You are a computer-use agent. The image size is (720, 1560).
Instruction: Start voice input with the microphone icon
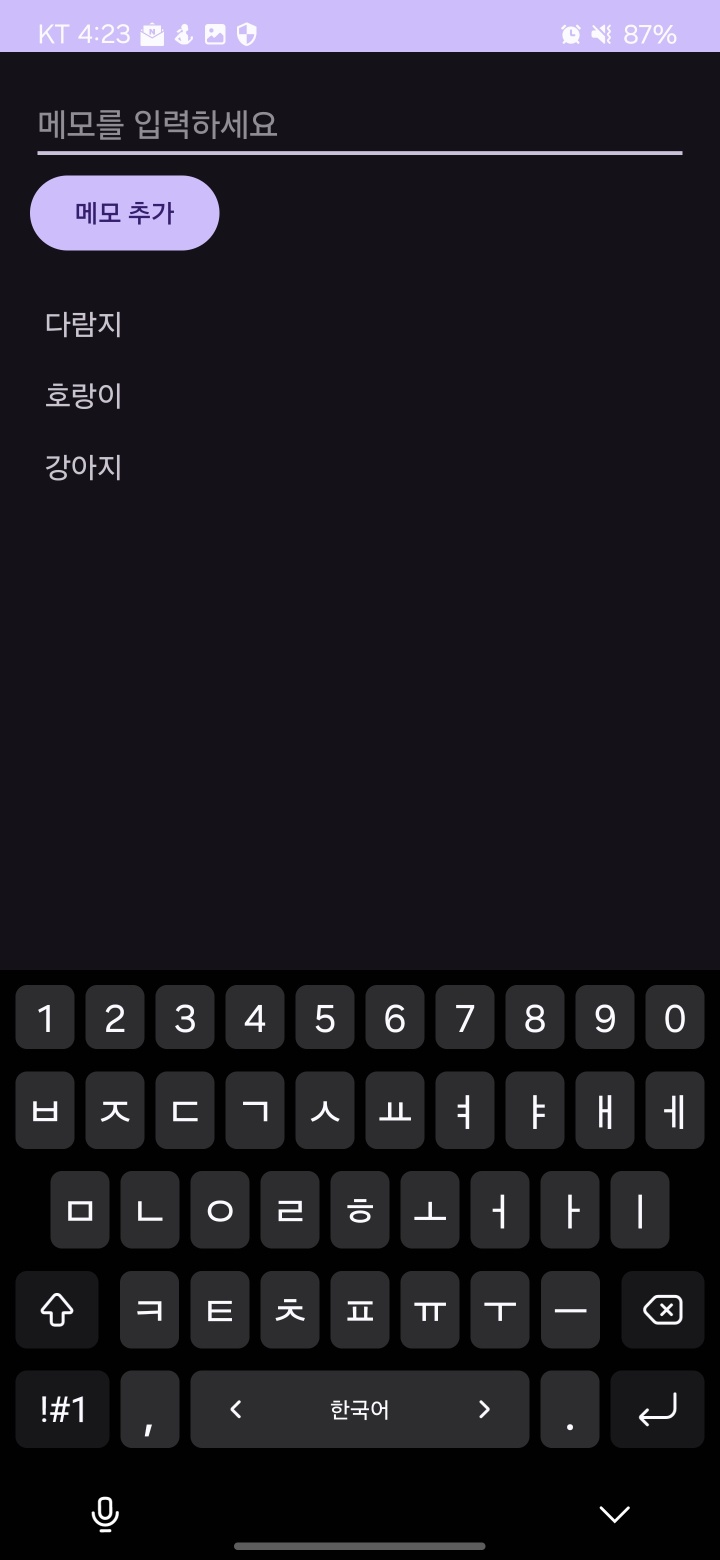click(105, 1514)
